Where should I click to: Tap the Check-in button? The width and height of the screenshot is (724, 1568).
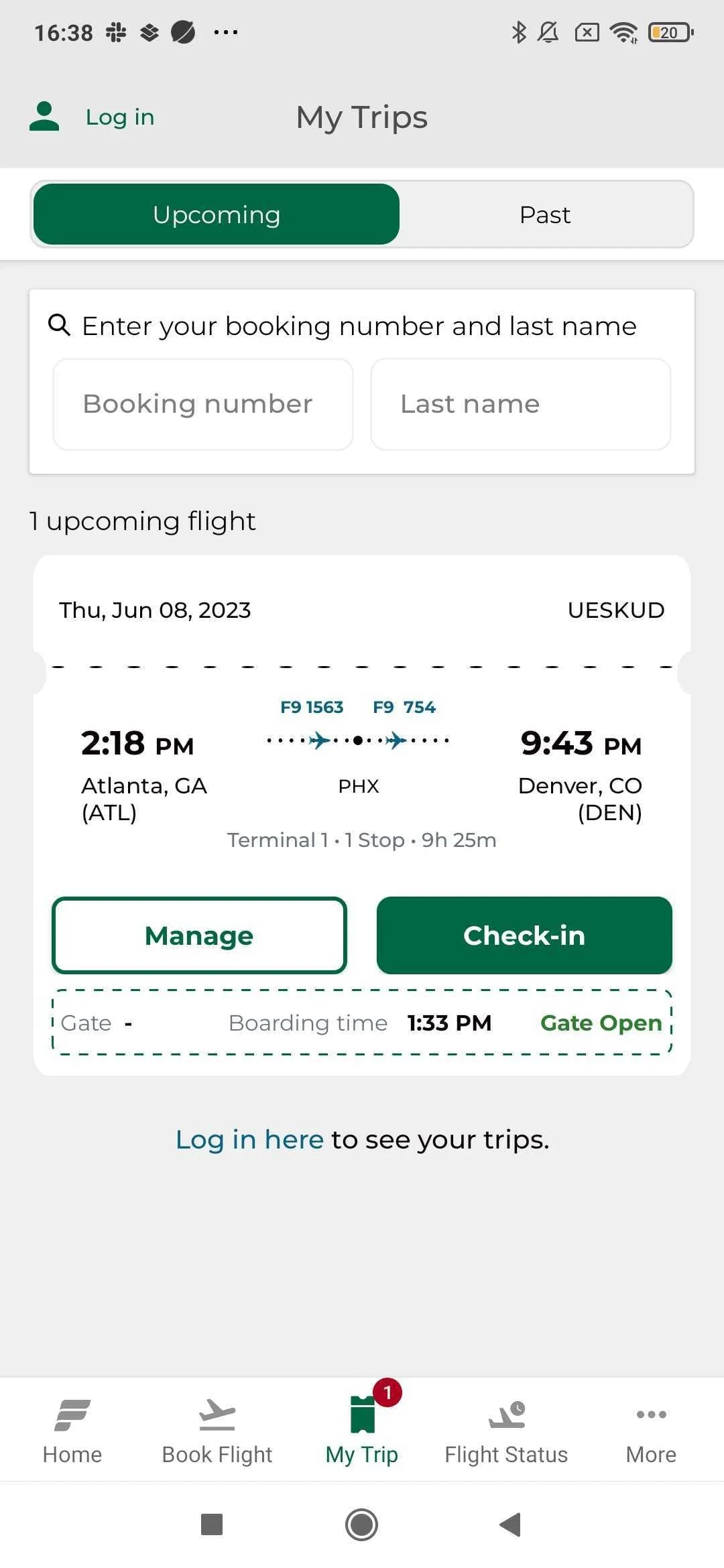(524, 935)
